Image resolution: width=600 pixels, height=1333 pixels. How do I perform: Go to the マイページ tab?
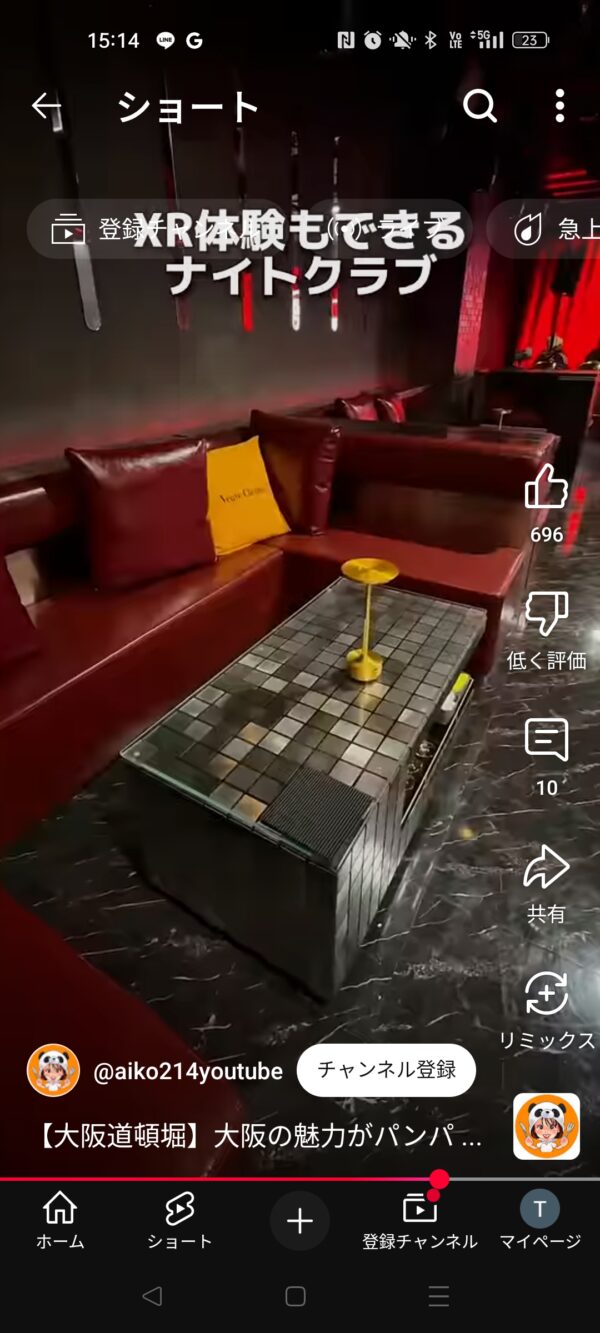click(540, 1220)
